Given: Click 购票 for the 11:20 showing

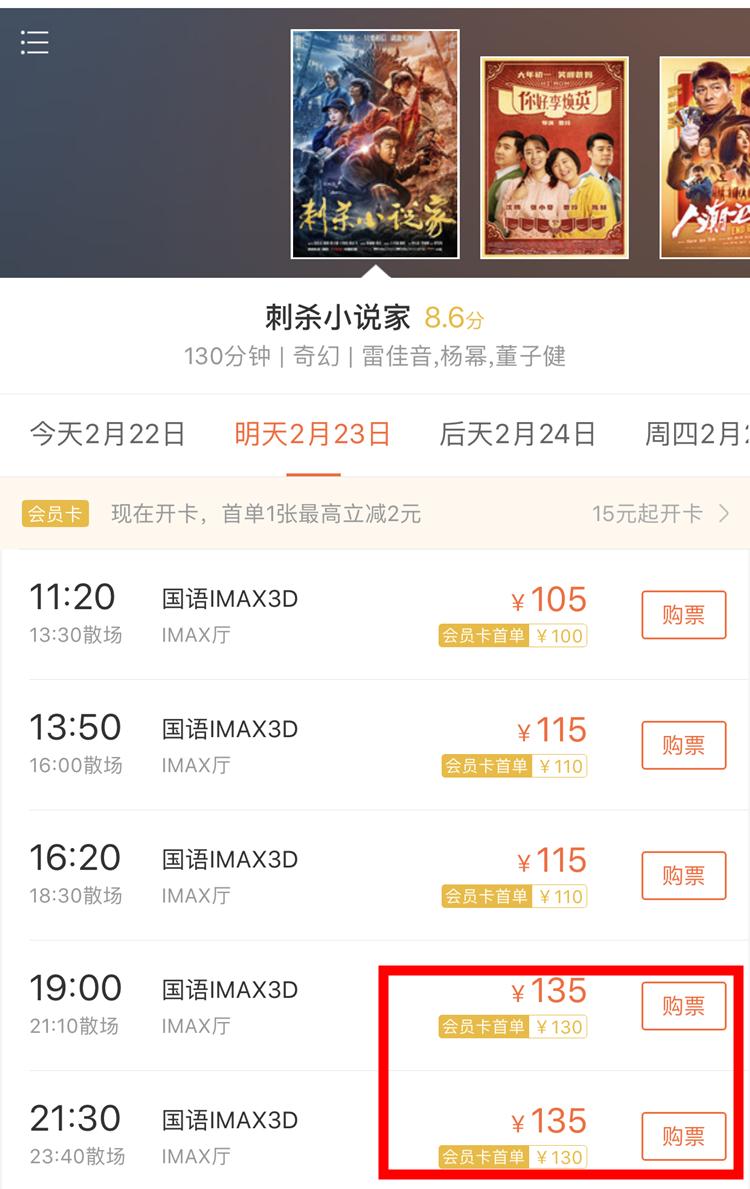Looking at the screenshot, I should (x=683, y=615).
